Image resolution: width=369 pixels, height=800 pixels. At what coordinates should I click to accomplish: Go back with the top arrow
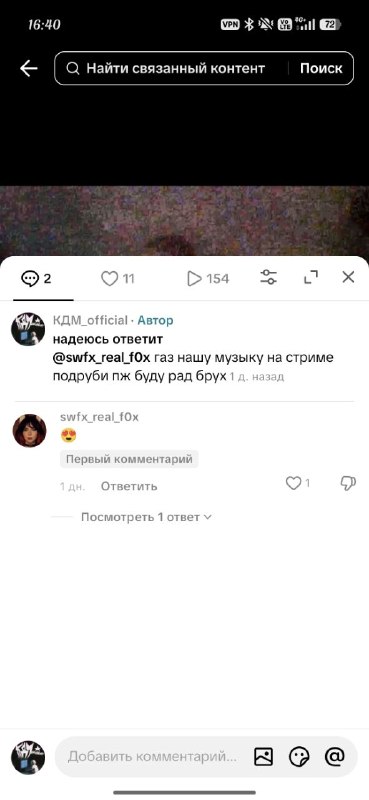(29, 68)
